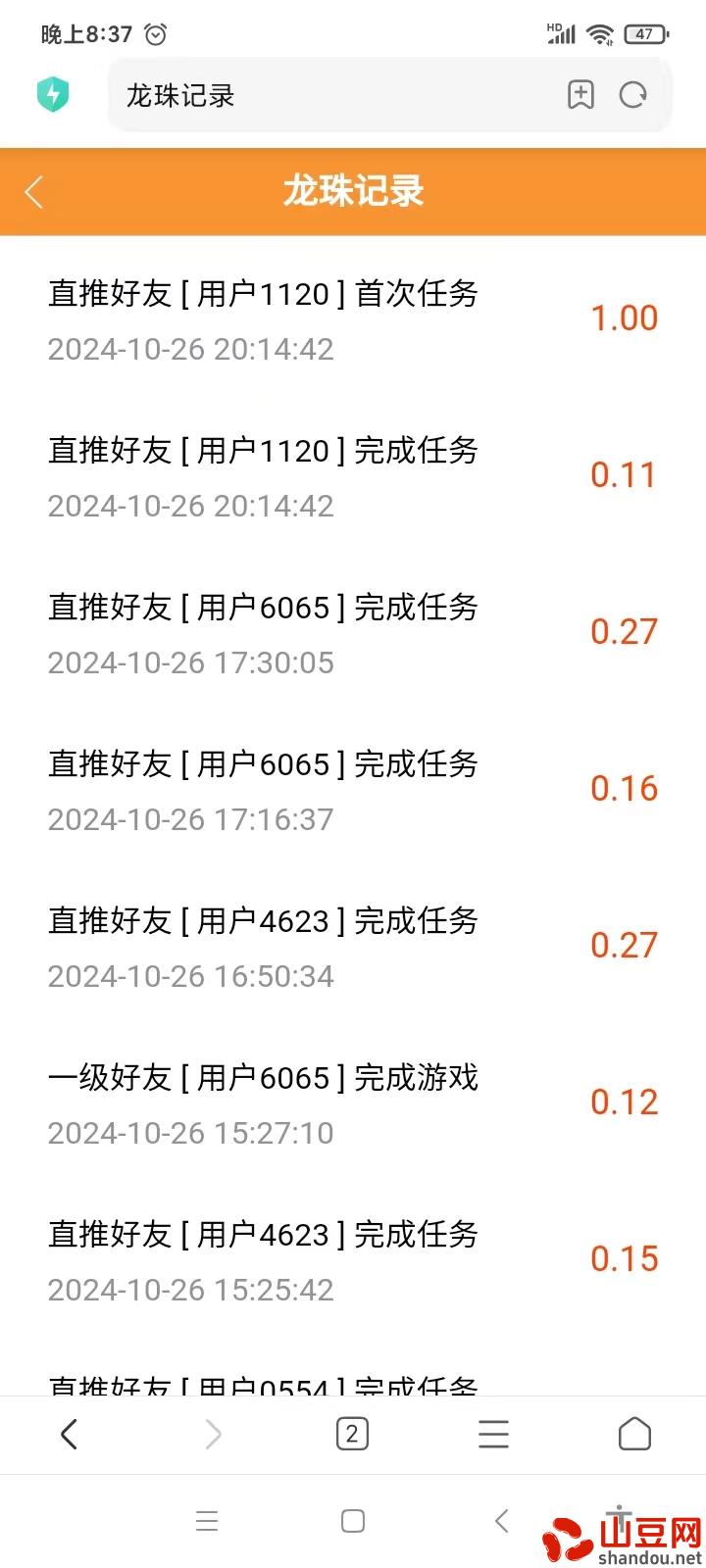This screenshot has height=1568, width=706.
Task: Tap the amount 1.00 on the first record
Action: (x=625, y=318)
